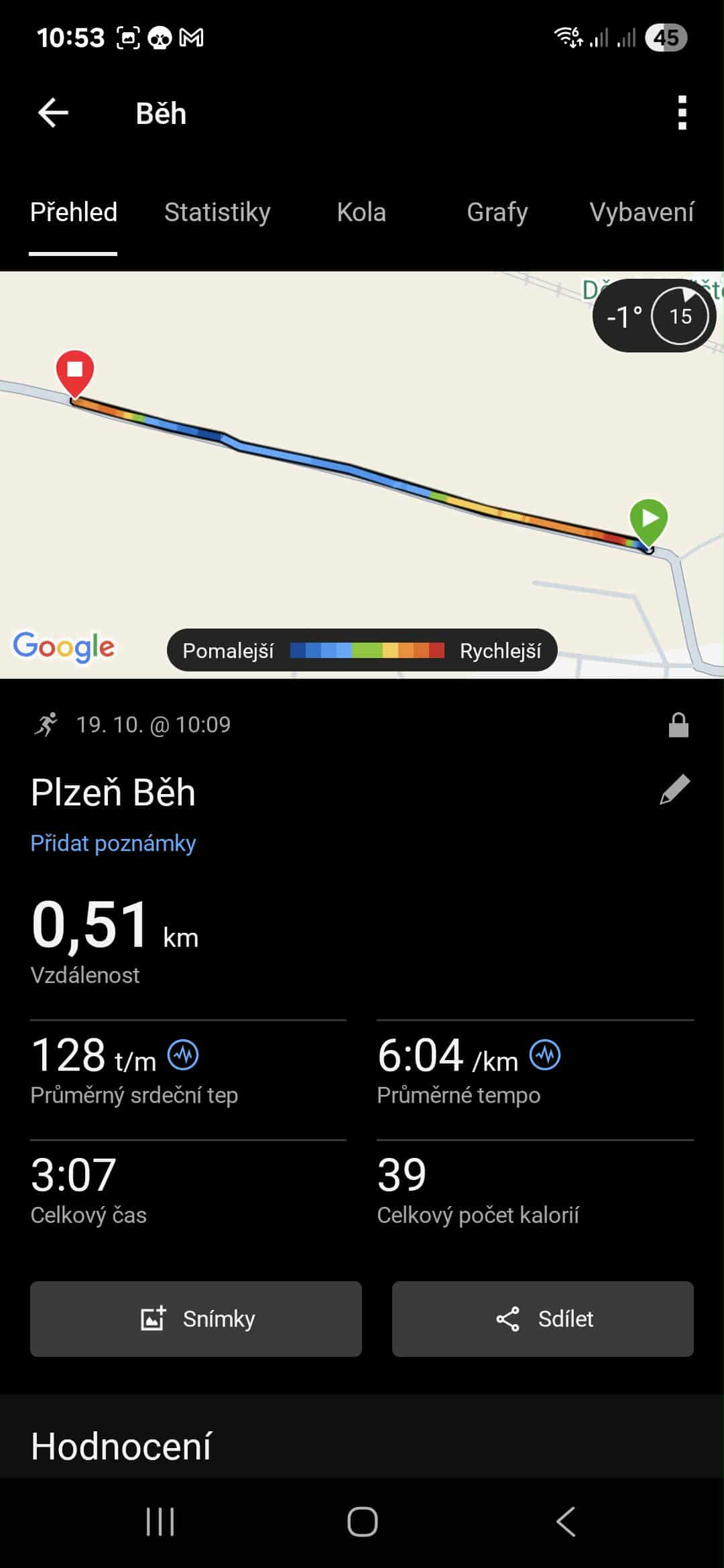Change activity privacy via lock icon
This screenshot has width=724, height=1568.
pyautogui.click(x=678, y=724)
